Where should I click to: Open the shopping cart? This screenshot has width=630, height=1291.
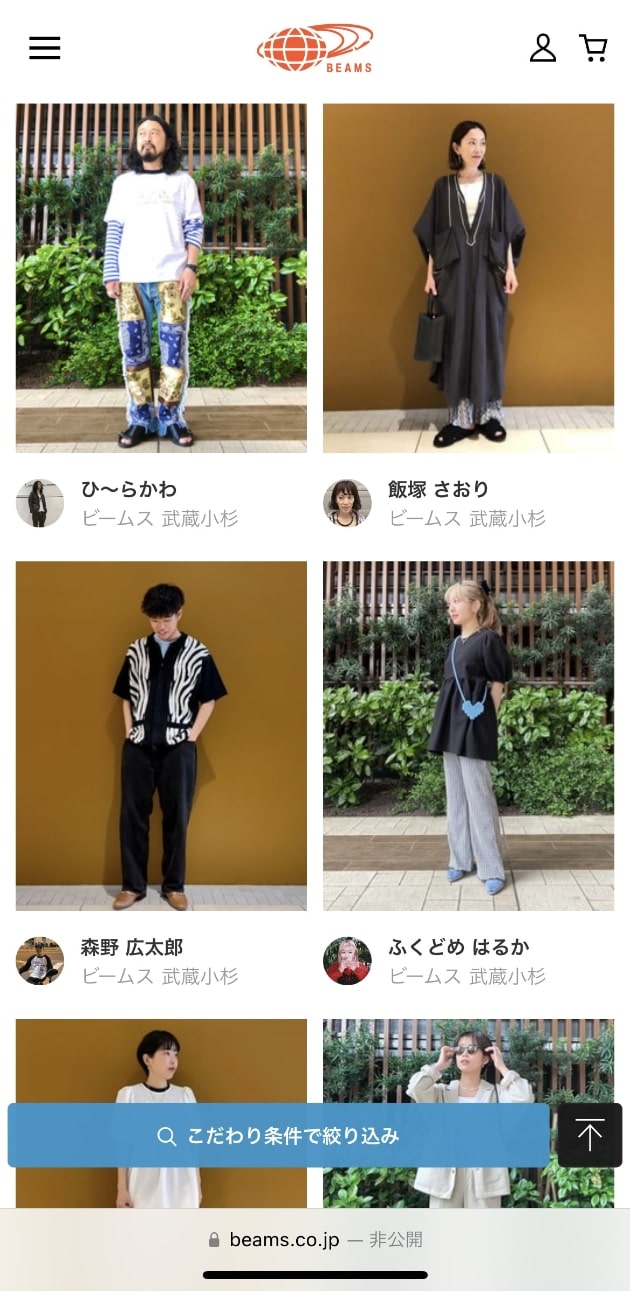[x=593, y=48]
